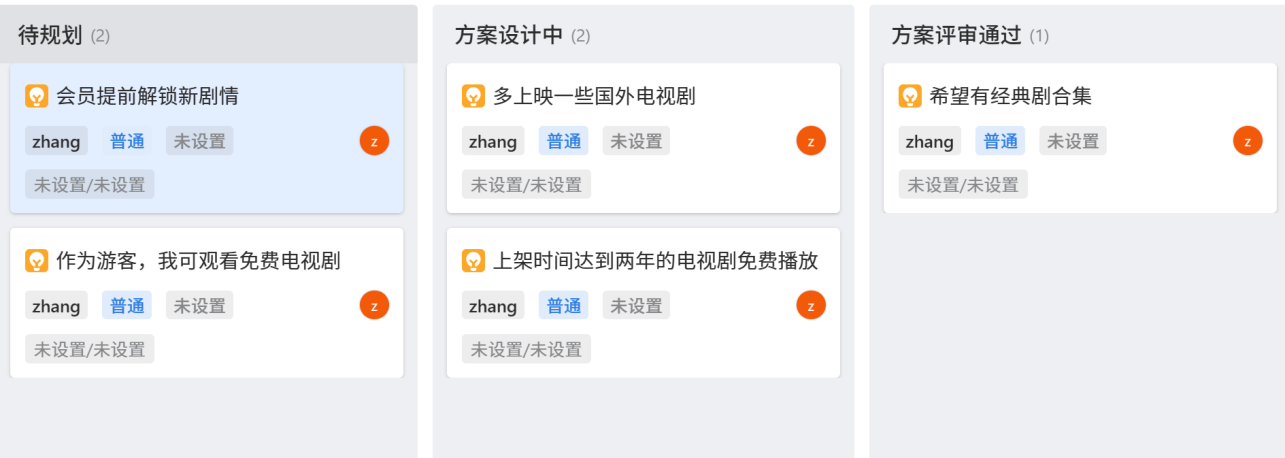Open the card 多上映一些国外电视剧
This screenshot has width=1285, height=458.
point(594,96)
